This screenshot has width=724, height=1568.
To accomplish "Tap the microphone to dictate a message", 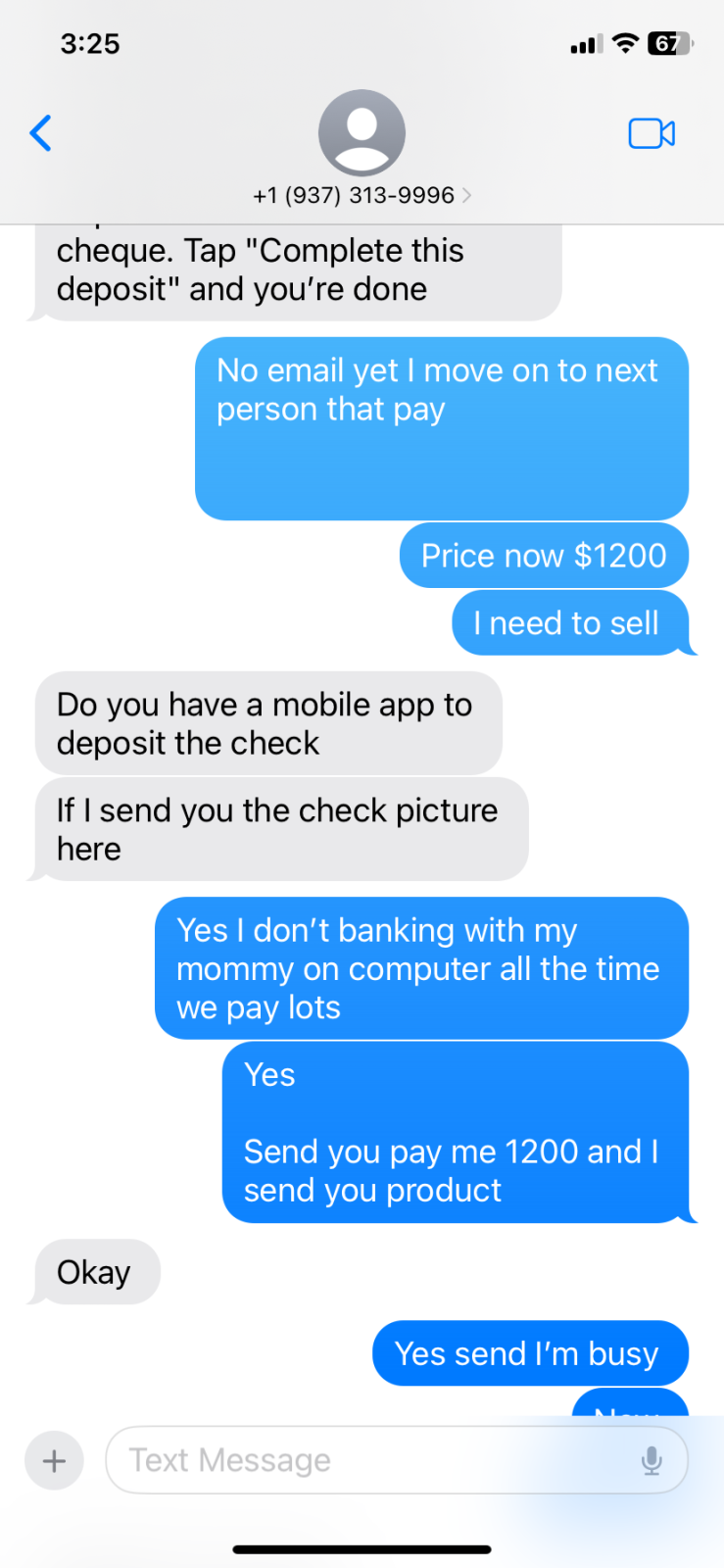I will 652,1461.
